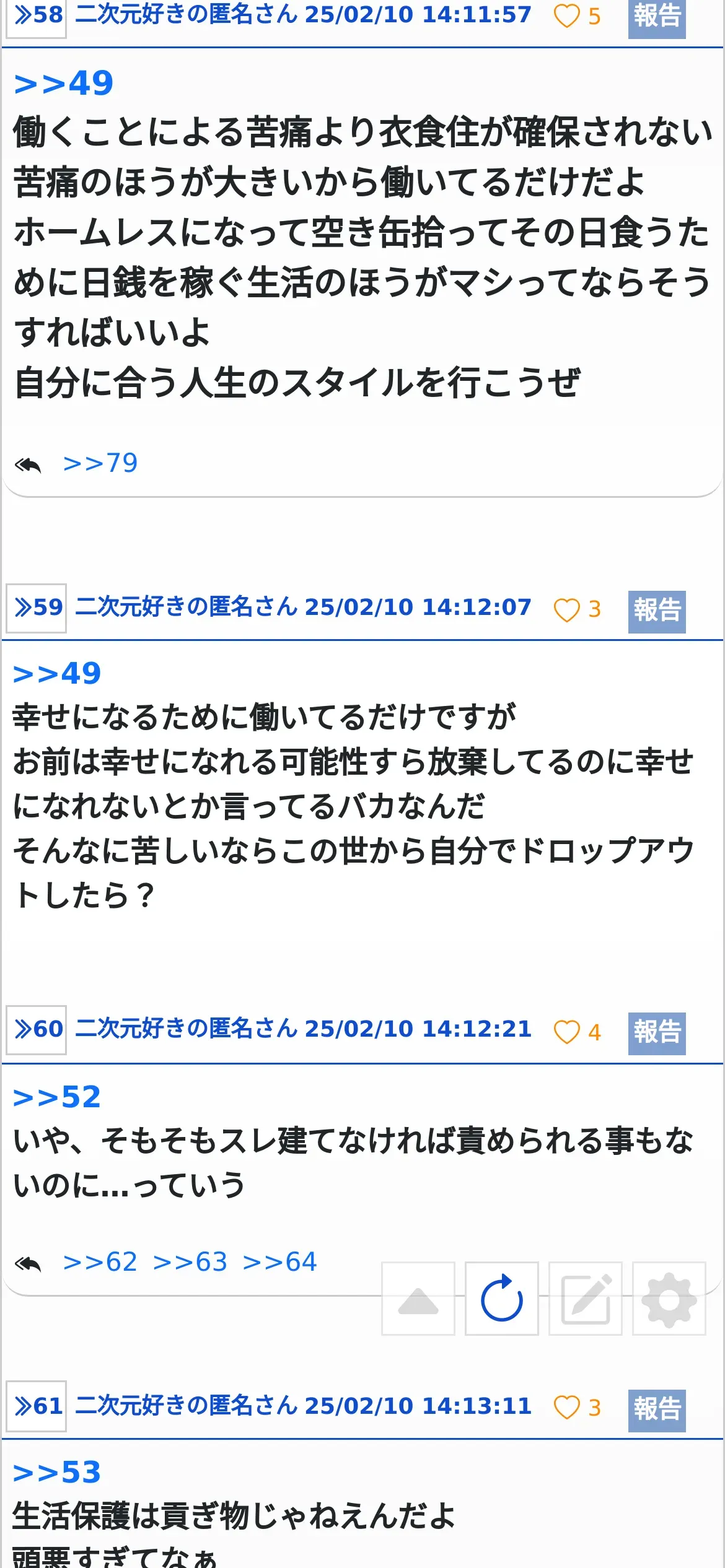
Task: Open the >>53 anchor in post 61
Action: coord(57,1473)
